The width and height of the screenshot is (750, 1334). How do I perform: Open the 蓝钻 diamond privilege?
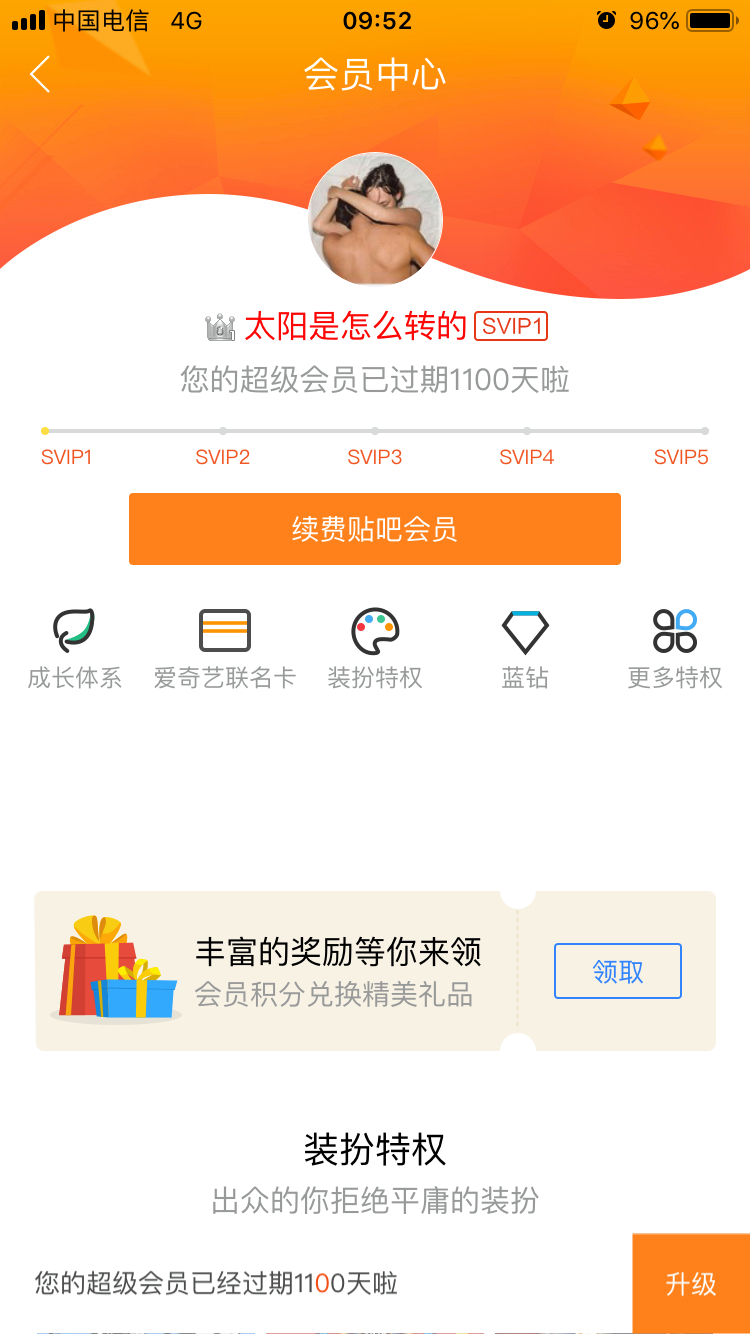(x=525, y=648)
